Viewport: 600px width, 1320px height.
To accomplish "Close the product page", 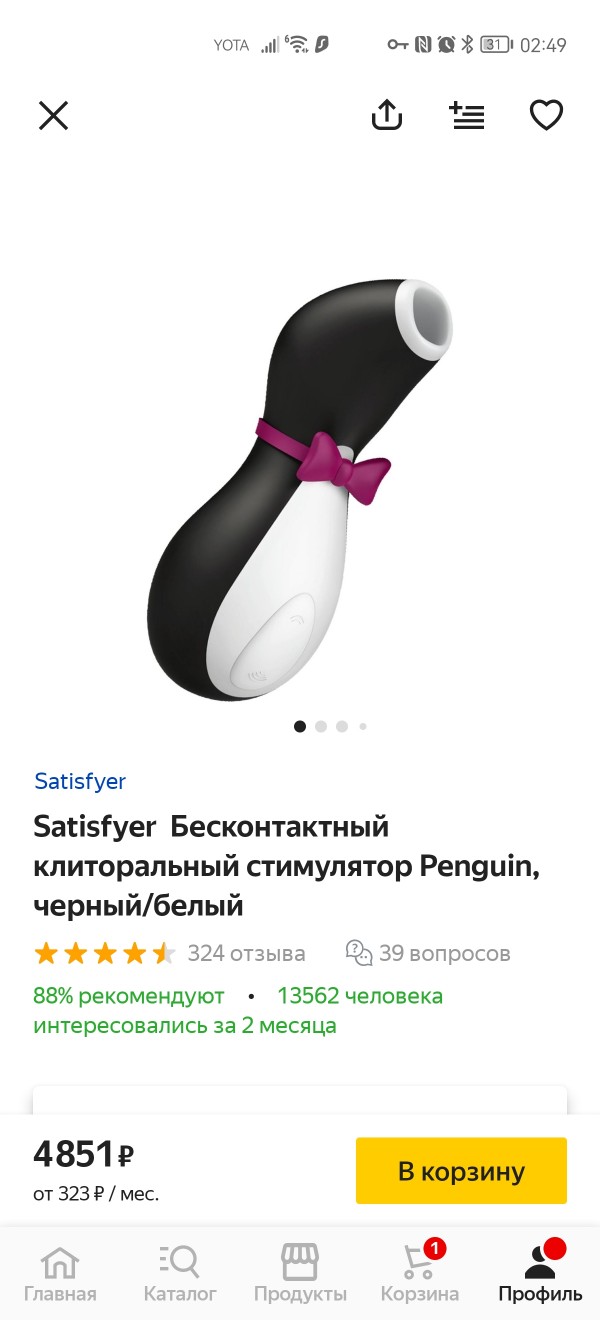I will [53, 116].
